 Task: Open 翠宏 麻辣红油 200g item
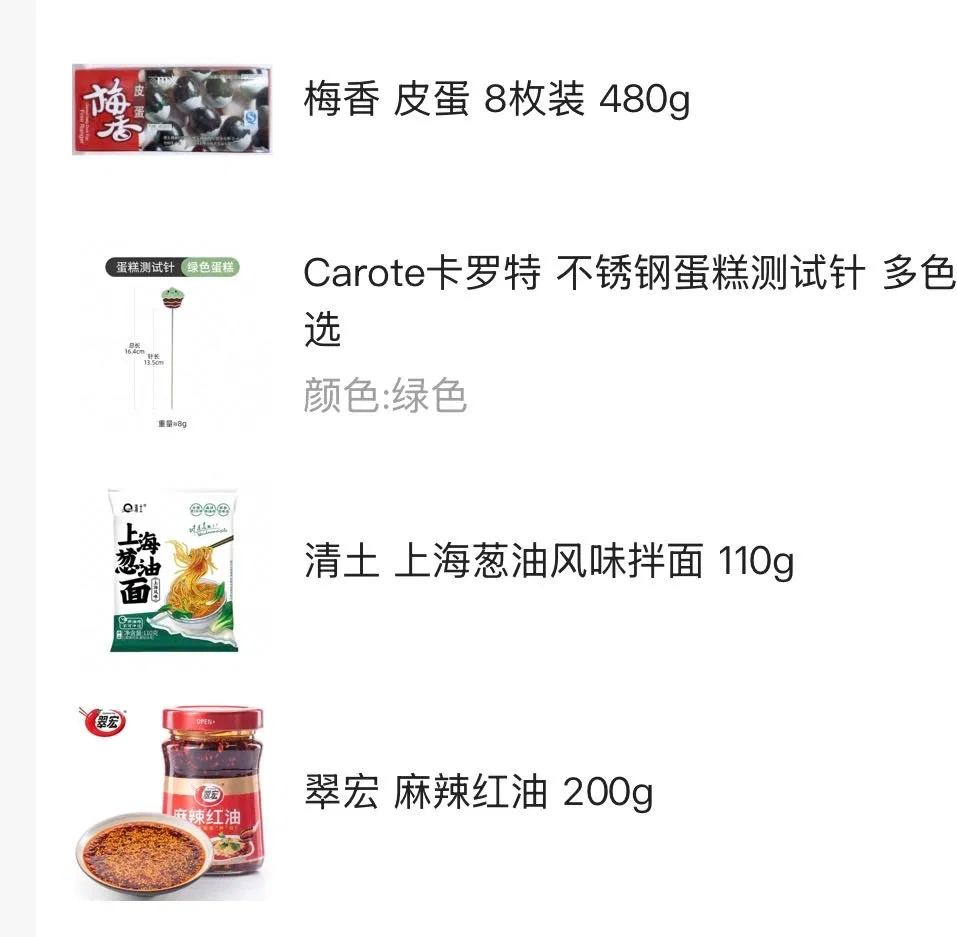[x=479, y=793]
